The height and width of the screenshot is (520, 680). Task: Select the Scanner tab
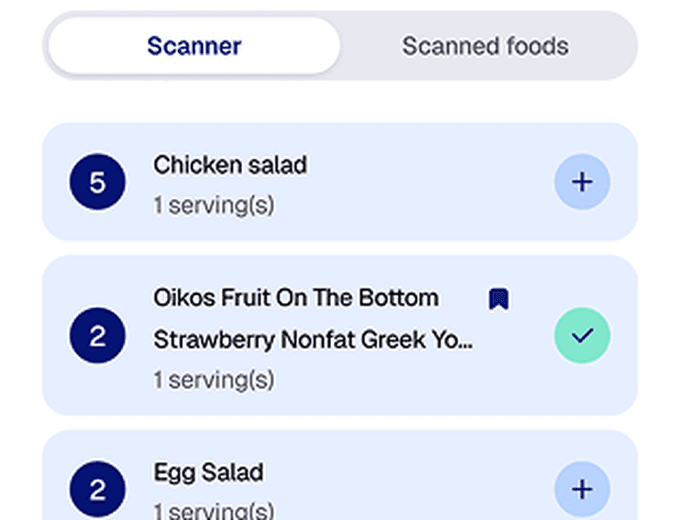click(194, 46)
